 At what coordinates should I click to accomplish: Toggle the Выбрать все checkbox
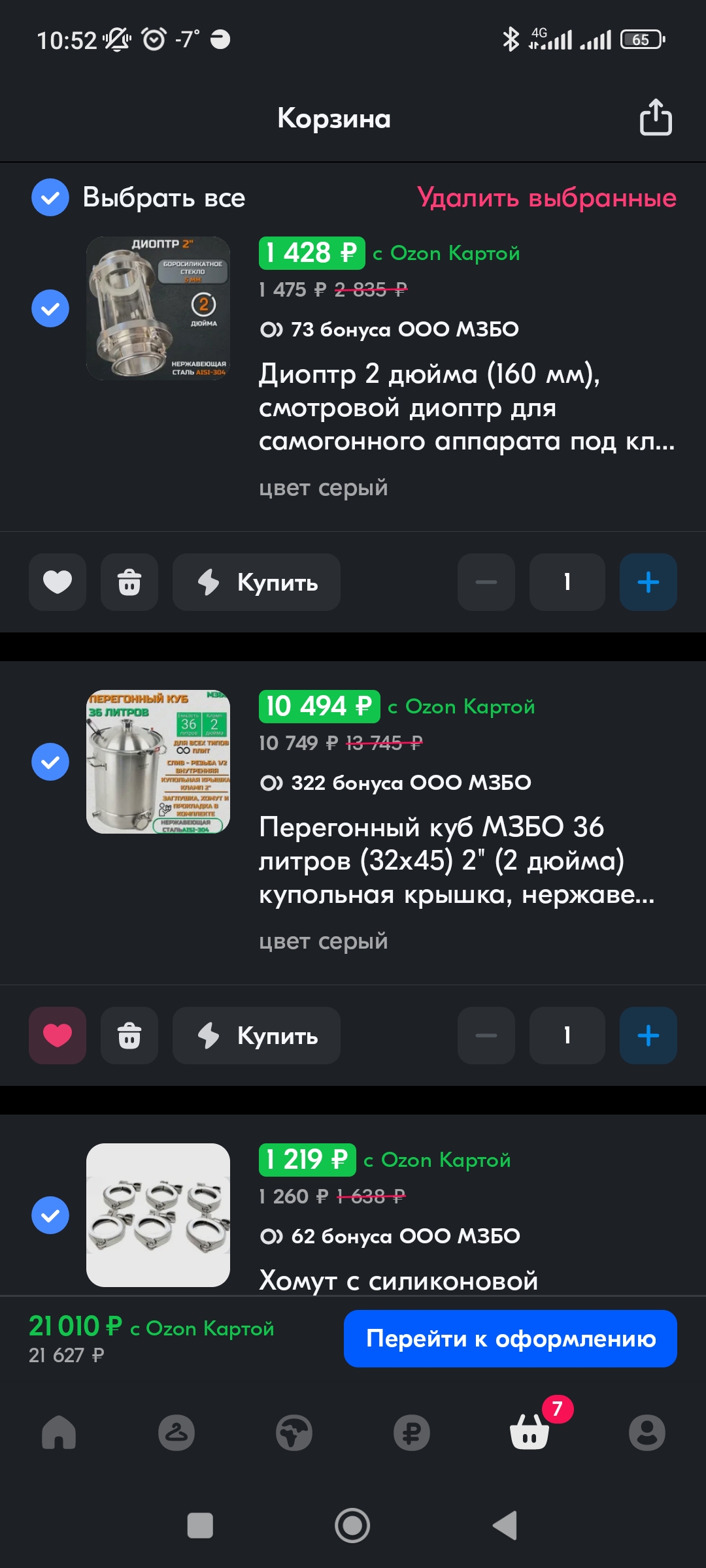pyautogui.click(x=50, y=197)
